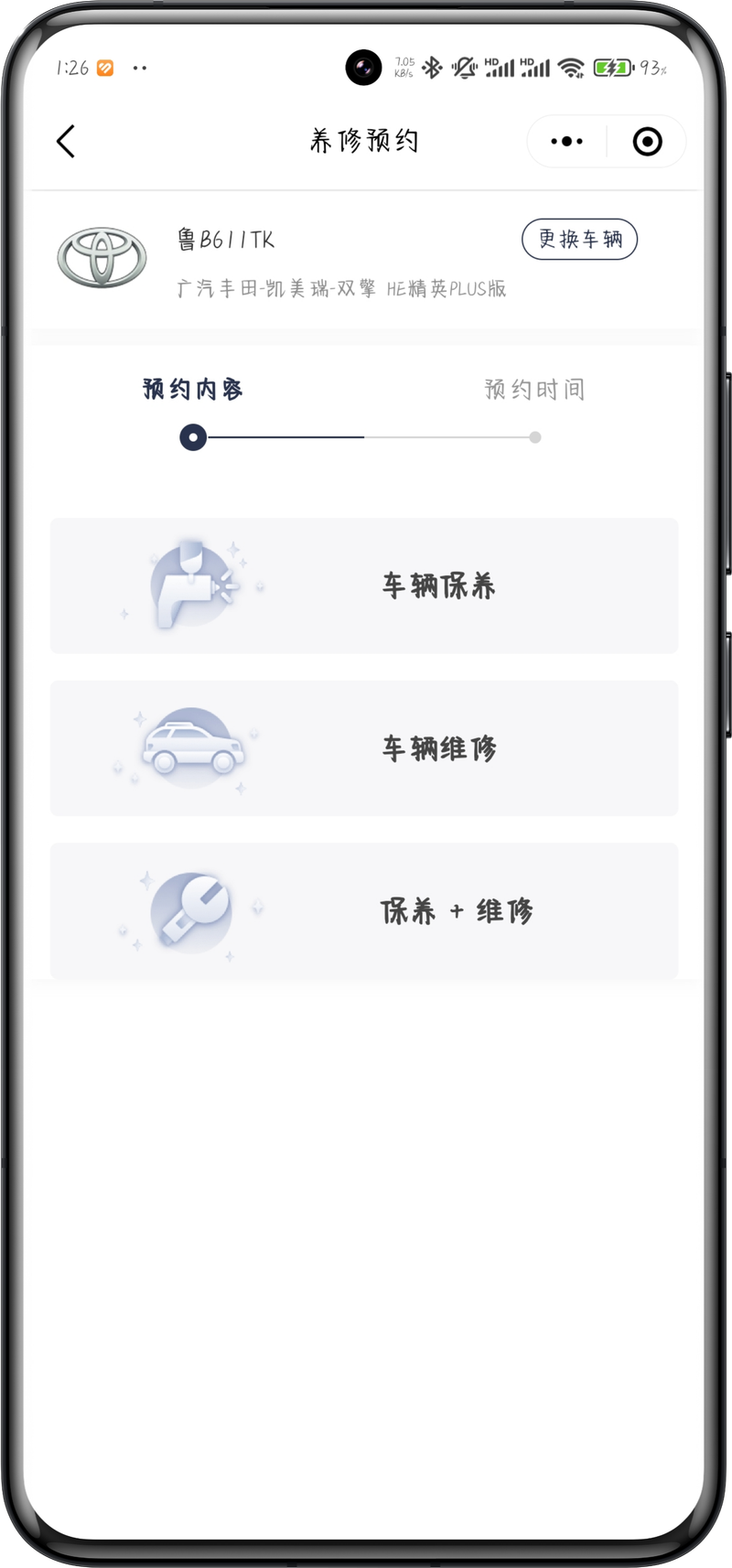Choose 车辆维修 option
Image resolution: width=732 pixels, height=1568 pixels.
click(364, 748)
